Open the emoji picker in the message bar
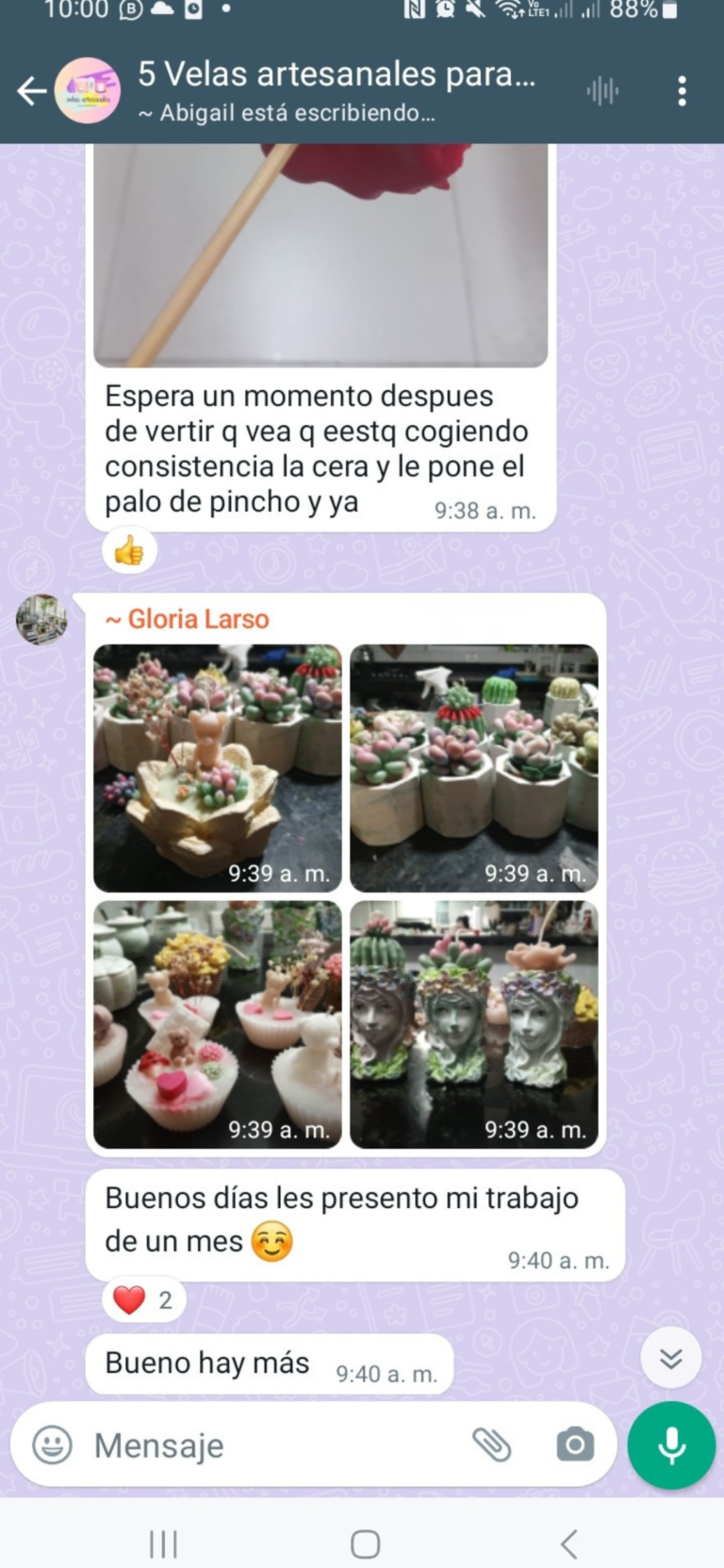The height and width of the screenshot is (1568, 724). [x=53, y=1445]
